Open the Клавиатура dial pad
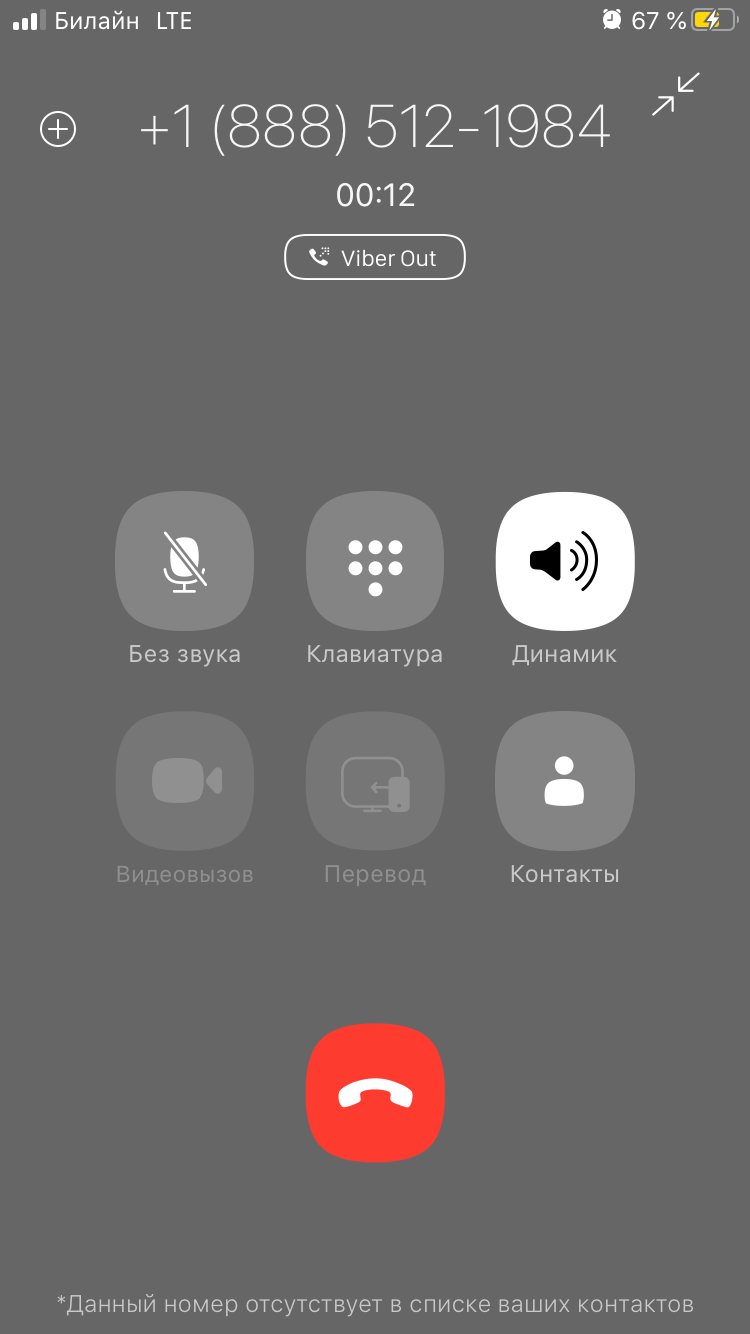 [375, 562]
